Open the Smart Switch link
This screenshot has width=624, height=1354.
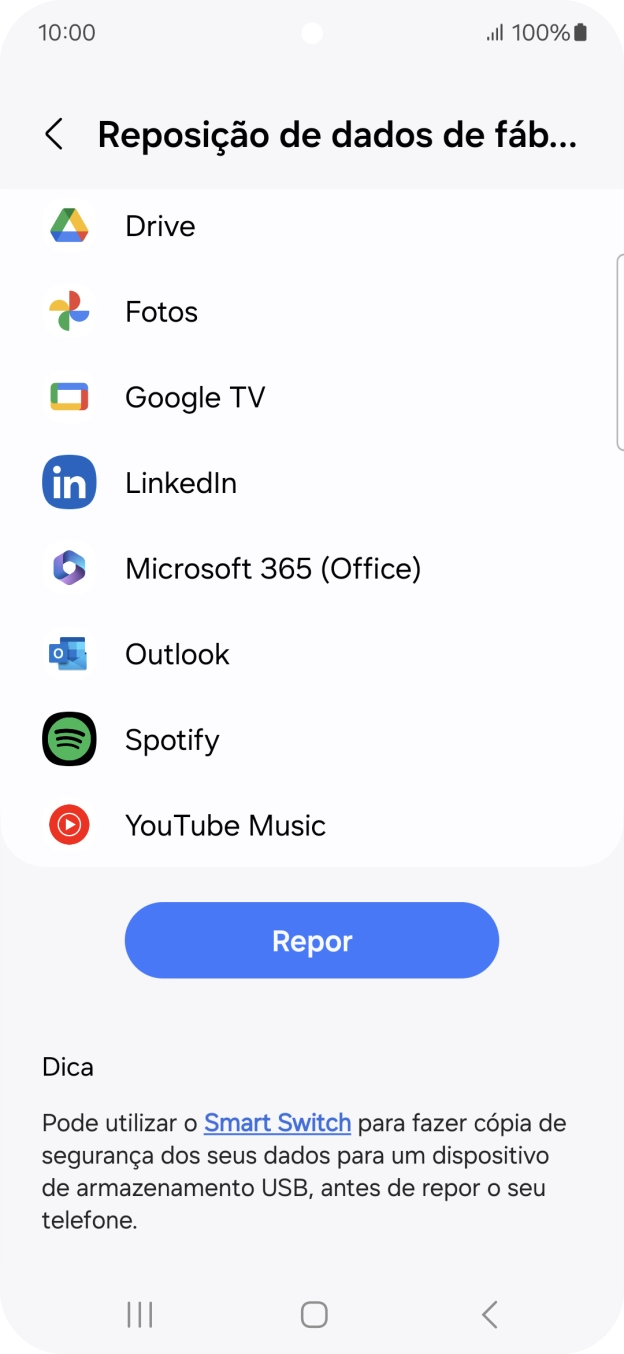[x=277, y=1123]
